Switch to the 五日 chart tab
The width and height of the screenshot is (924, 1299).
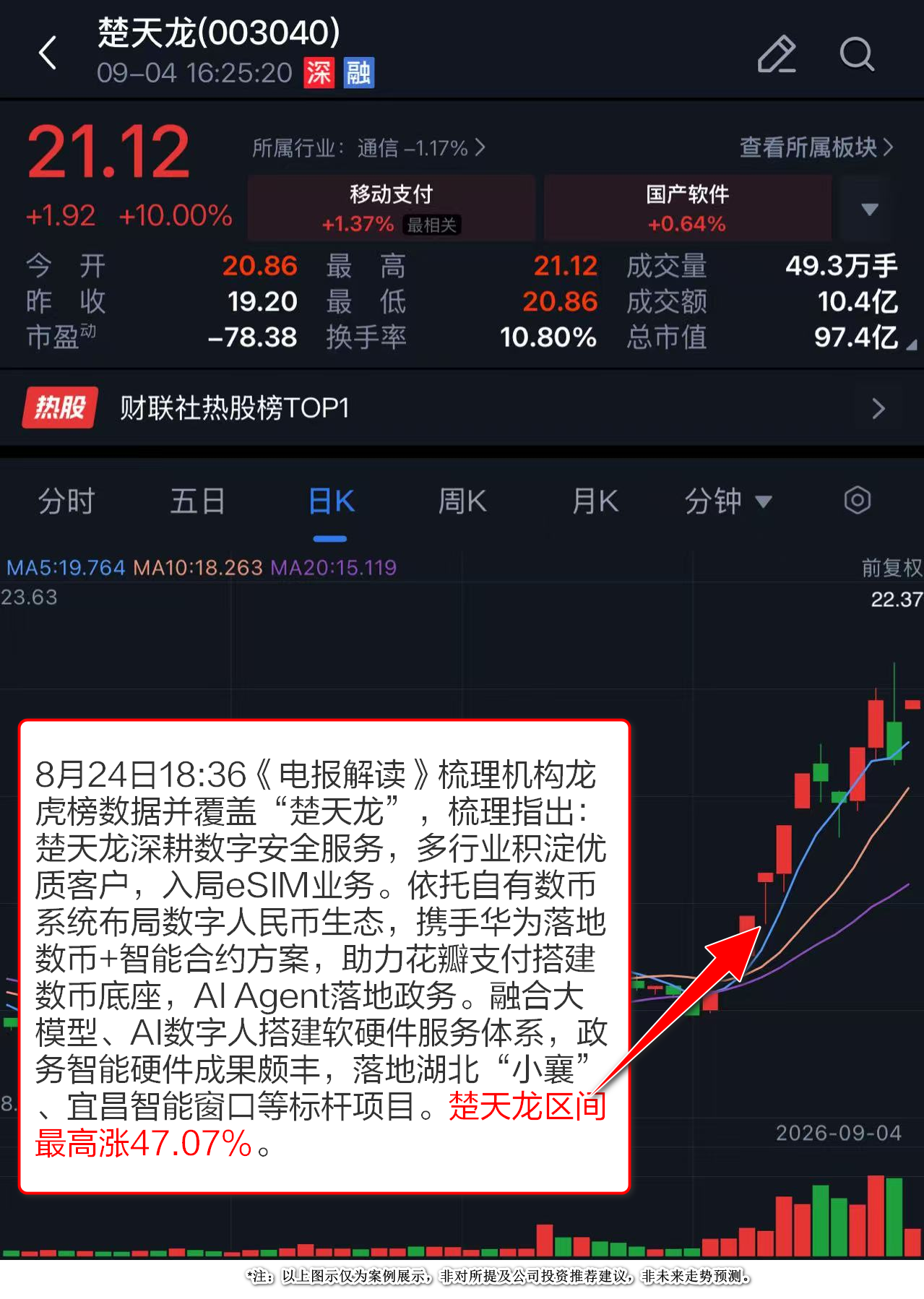[197, 501]
